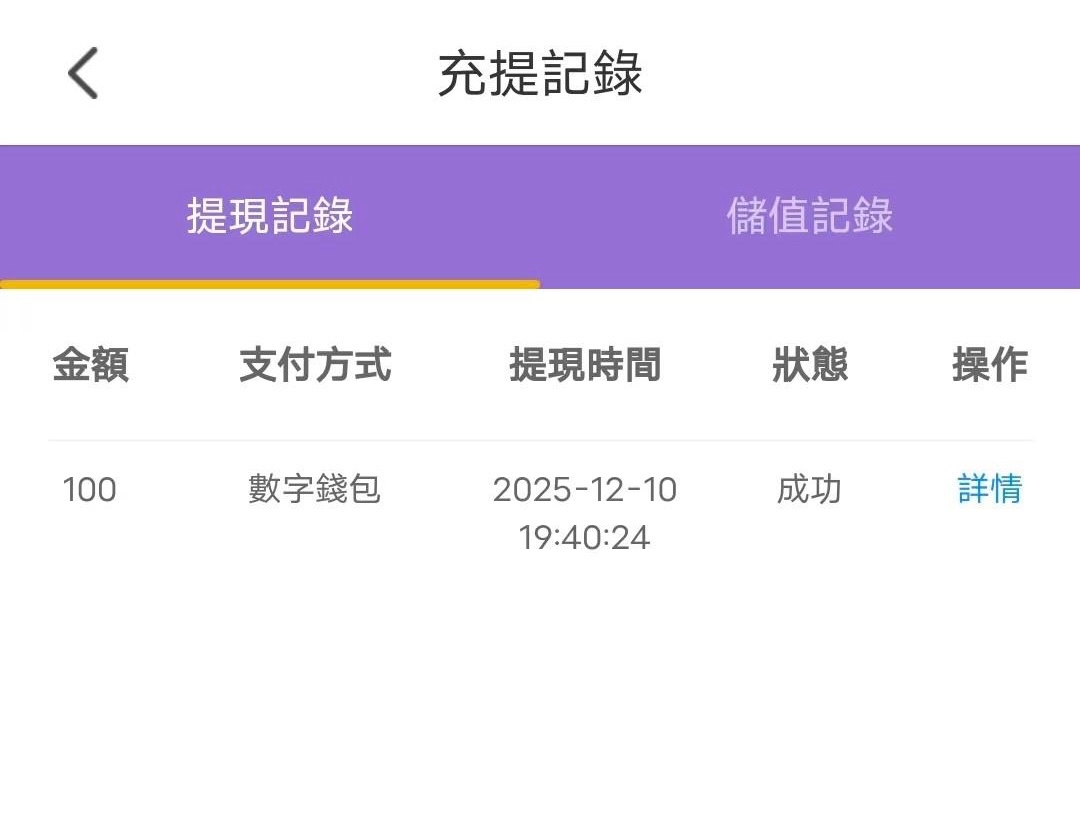The width and height of the screenshot is (1080, 821).
Task: Switch to the 儲值記錄 tab
Action: [x=809, y=216]
